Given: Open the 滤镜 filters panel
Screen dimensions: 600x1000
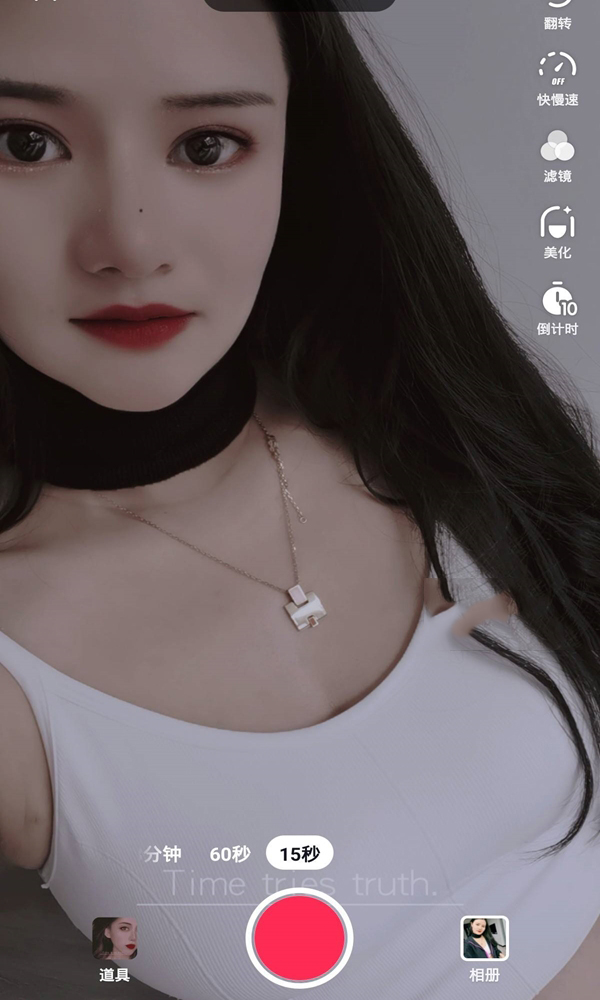Looking at the screenshot, I should pyautogui.click(x=557, y=156).
